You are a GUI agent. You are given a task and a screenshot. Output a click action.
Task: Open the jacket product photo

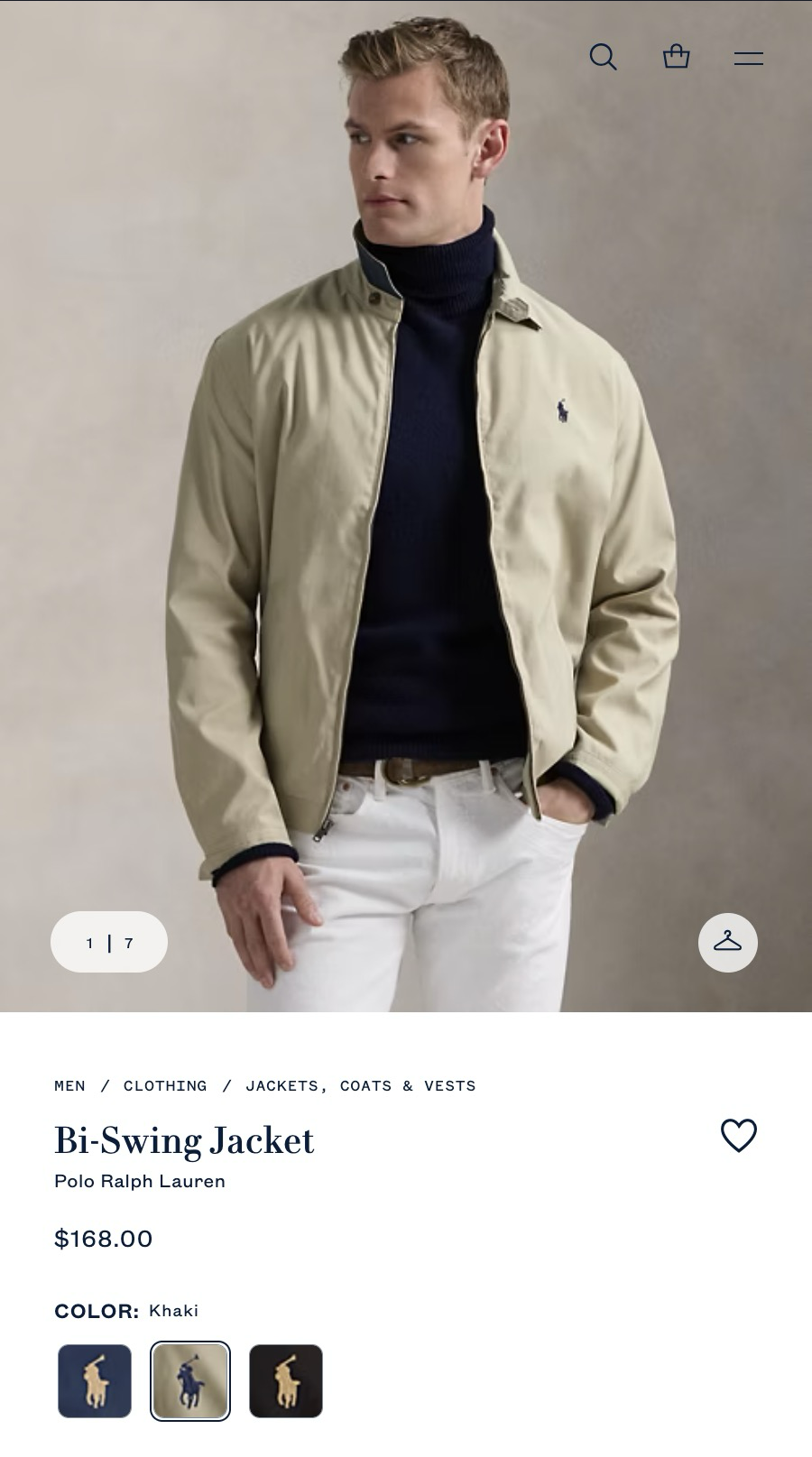(406, 505)
